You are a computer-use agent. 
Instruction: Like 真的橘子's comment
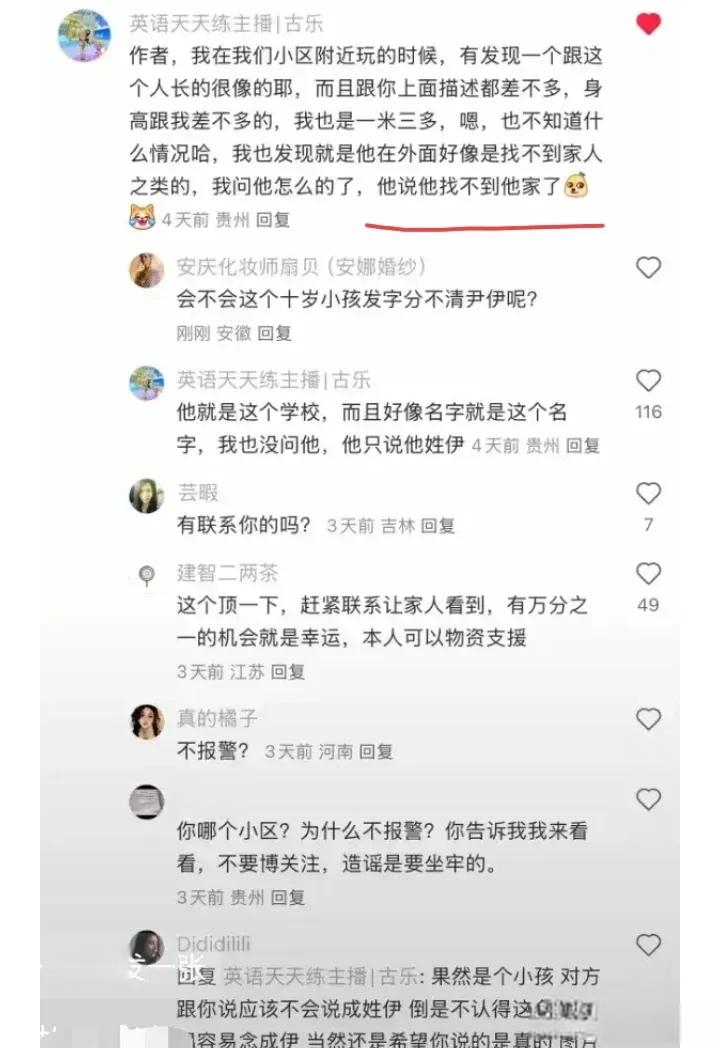[x=649, y=719]
